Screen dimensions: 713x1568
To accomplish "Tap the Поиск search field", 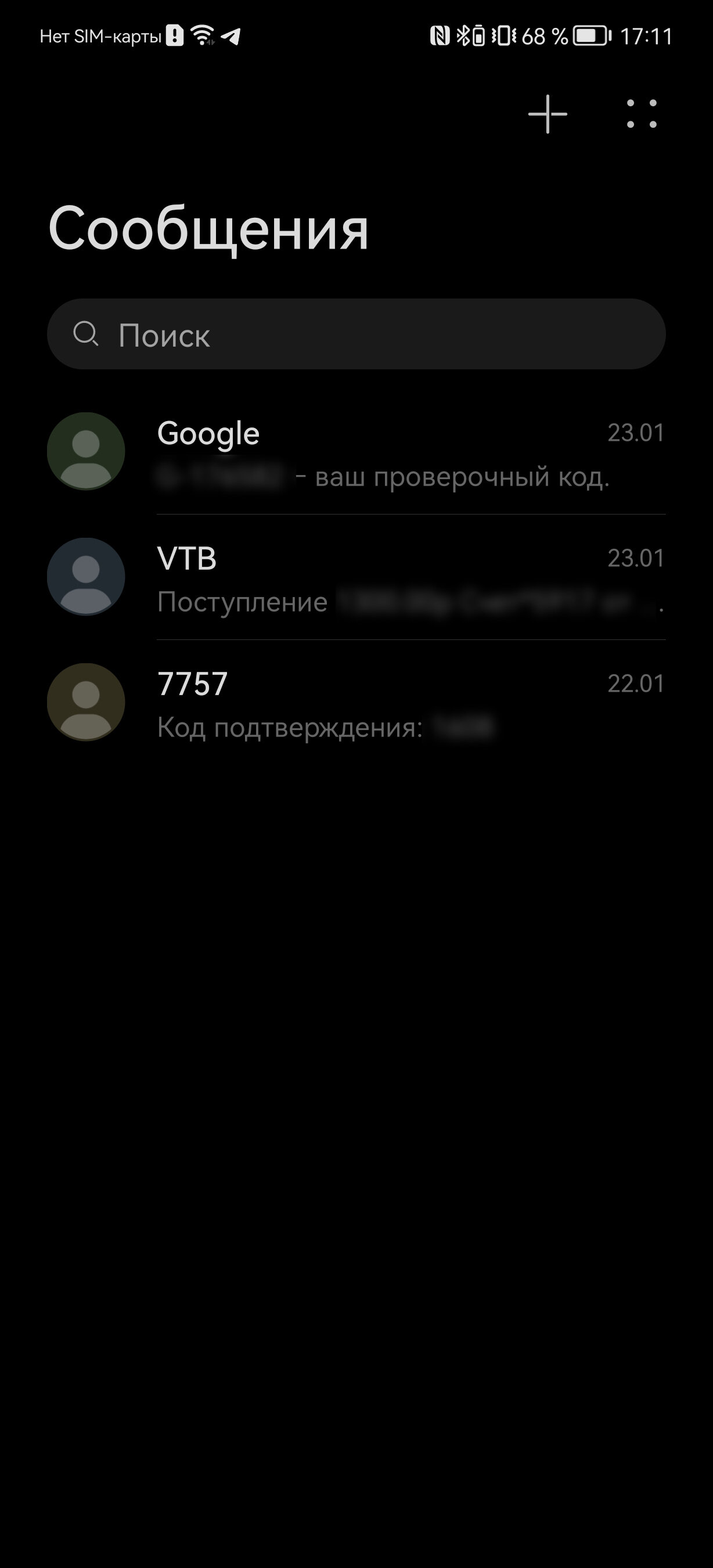I will coord(356,334).
